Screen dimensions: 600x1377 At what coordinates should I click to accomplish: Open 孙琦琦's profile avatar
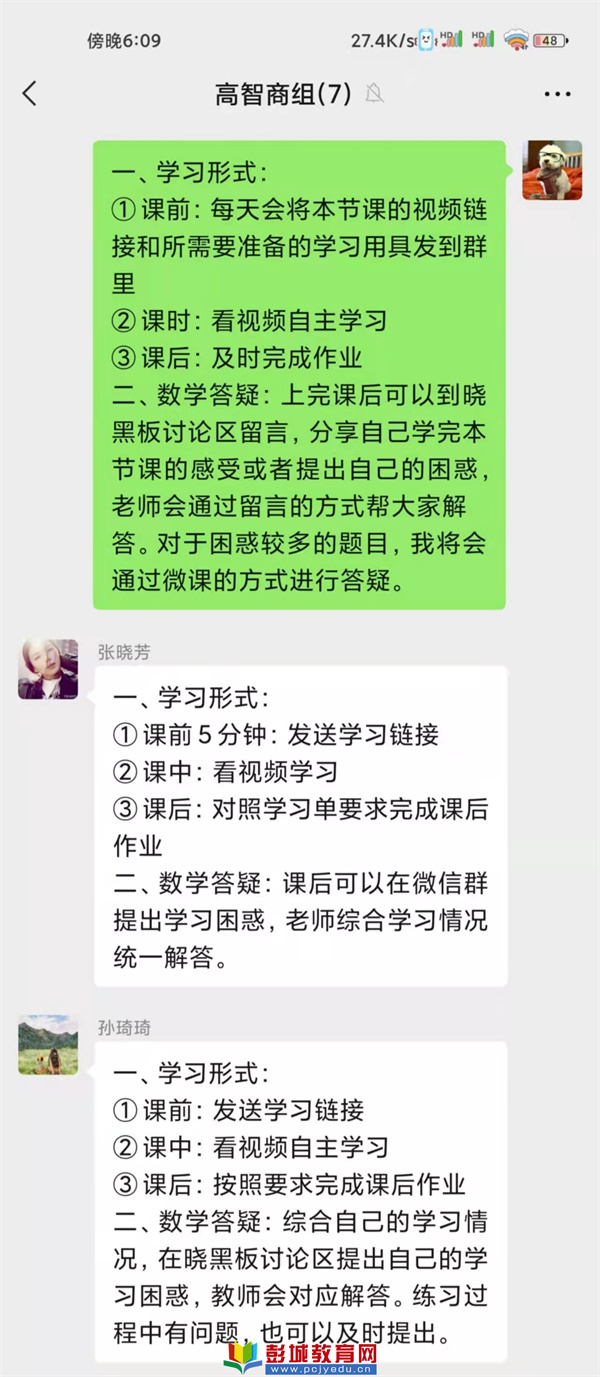[x=48, y=1045]
